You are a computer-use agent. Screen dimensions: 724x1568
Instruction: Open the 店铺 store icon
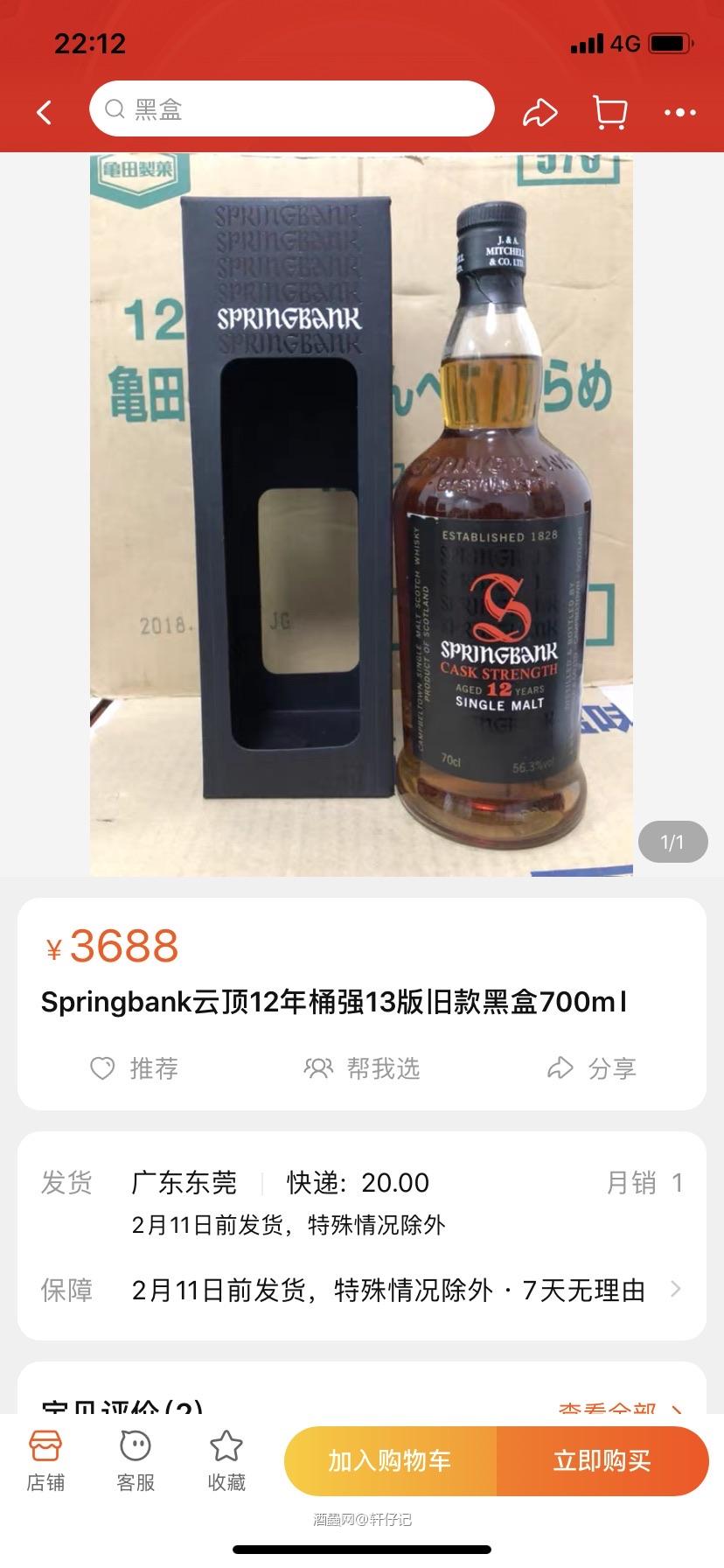[45, 1457]
